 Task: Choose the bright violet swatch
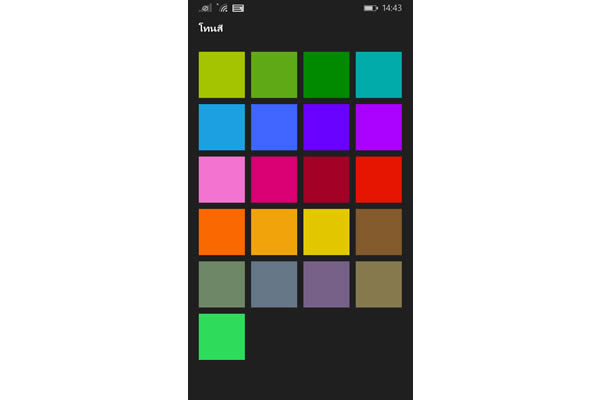coord(378,127)
